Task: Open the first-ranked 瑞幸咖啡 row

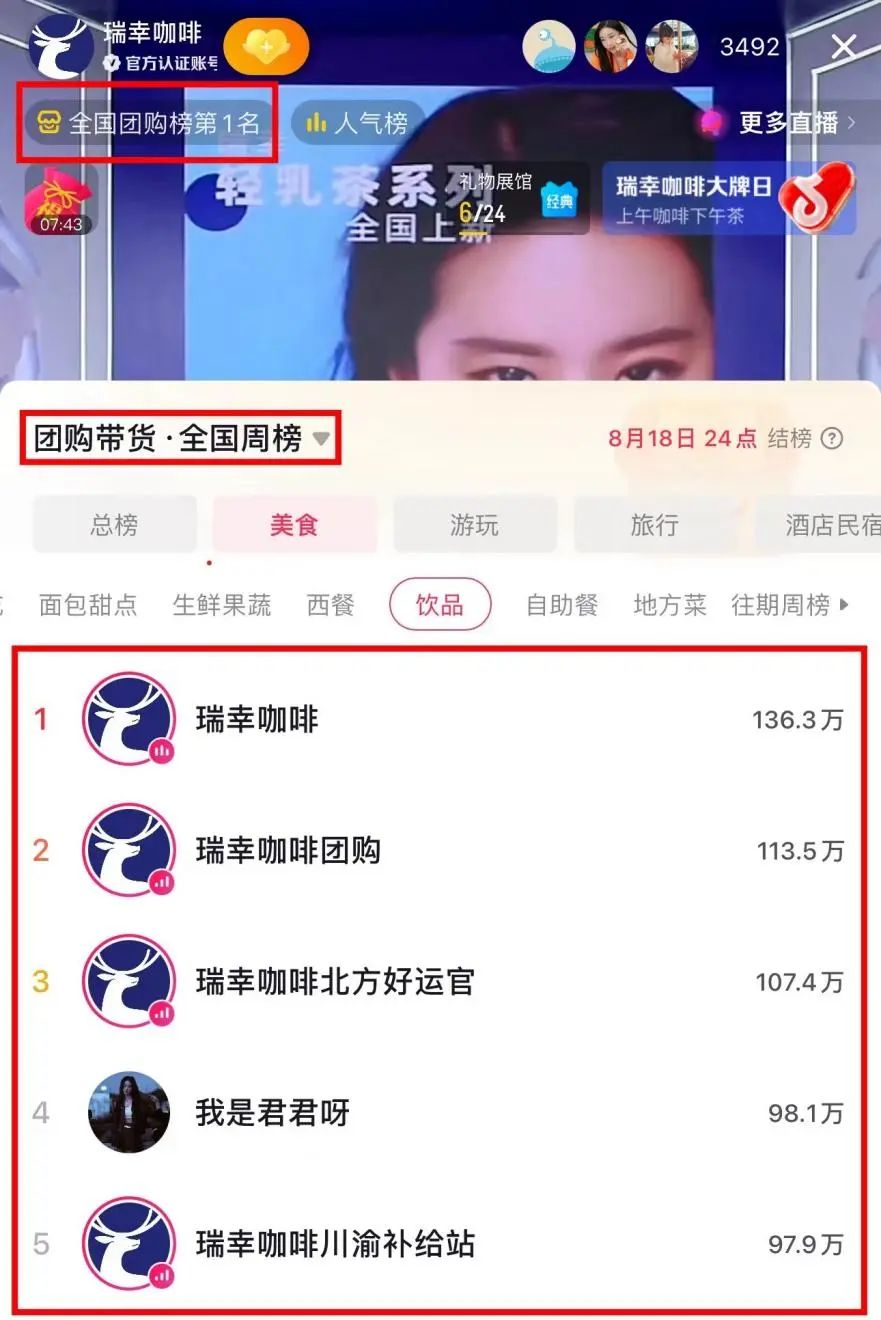Action: tap(440, 719)
